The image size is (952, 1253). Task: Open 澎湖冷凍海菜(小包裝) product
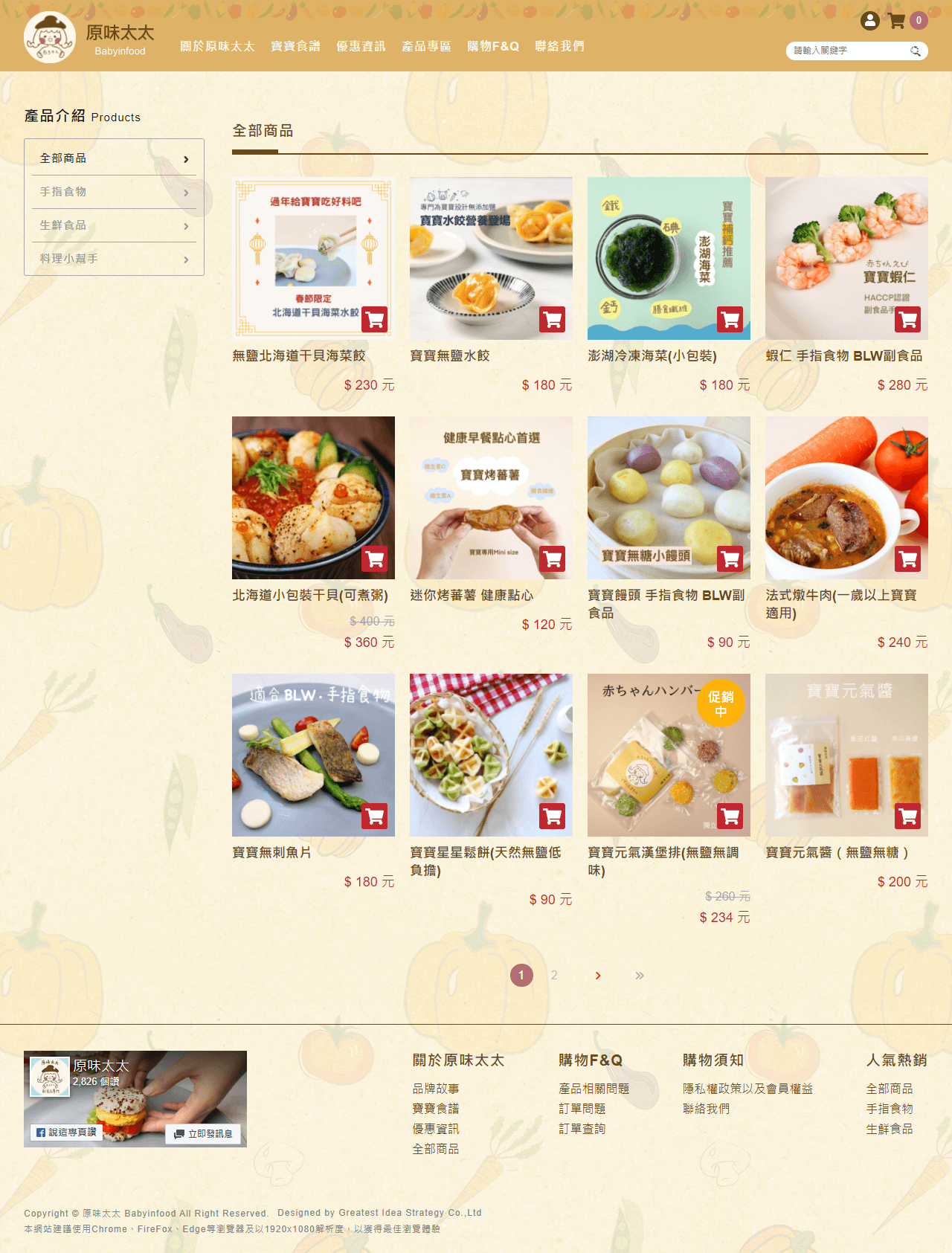click(652, 356)
